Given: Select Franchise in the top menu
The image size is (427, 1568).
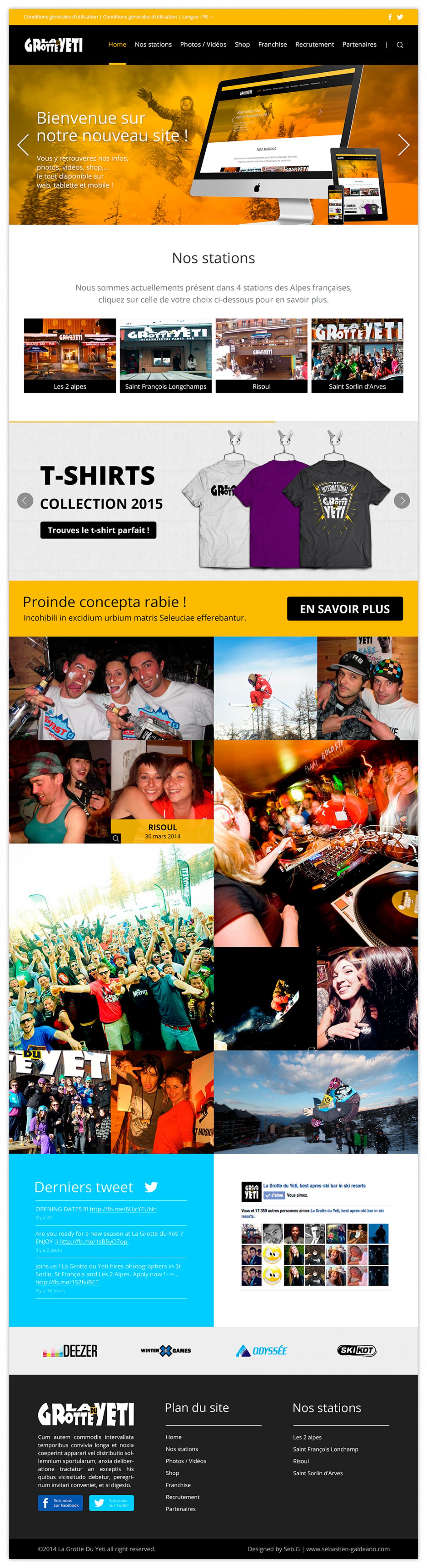Looking at the screenshot, I should pyautogui.click(x=272, y=44).
